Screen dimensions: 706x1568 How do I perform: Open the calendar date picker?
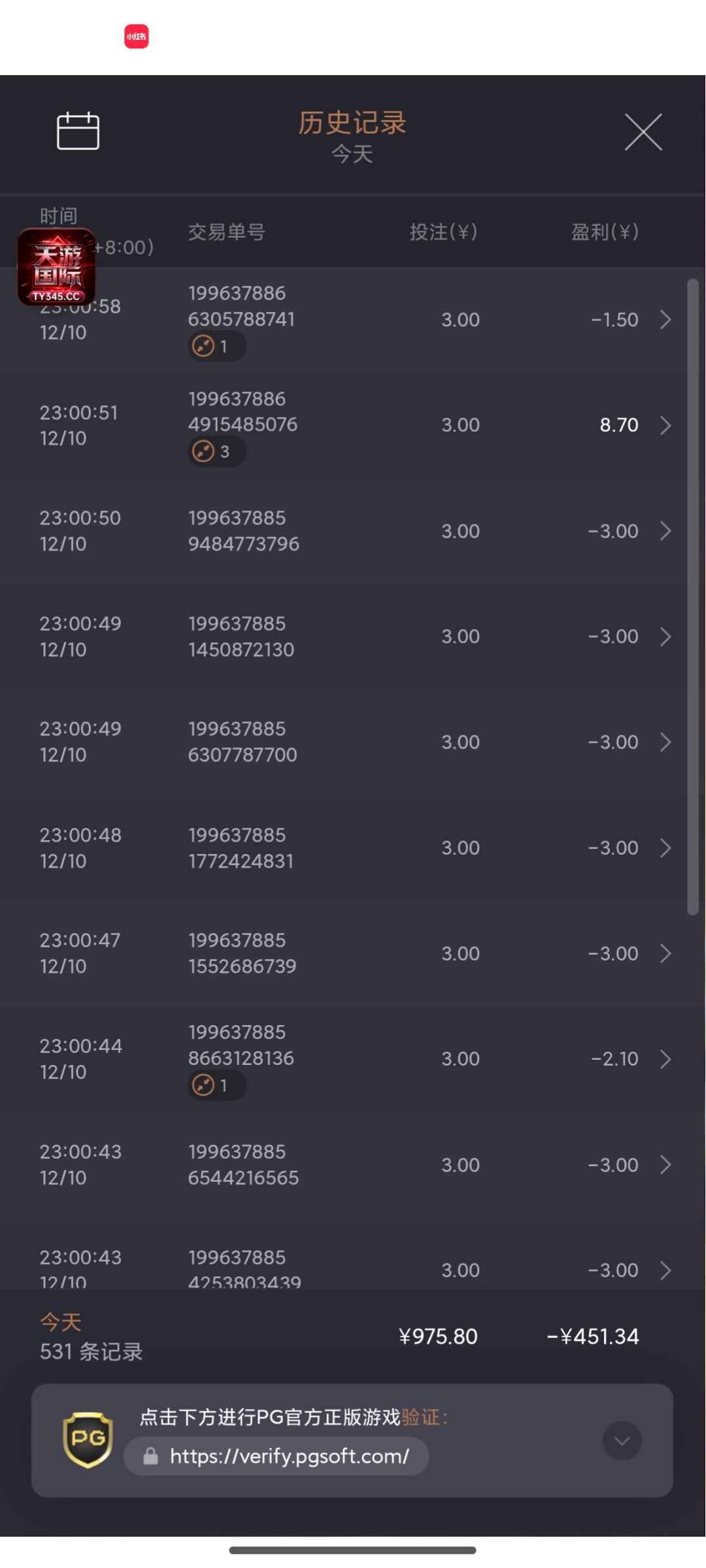coord(78,131)
